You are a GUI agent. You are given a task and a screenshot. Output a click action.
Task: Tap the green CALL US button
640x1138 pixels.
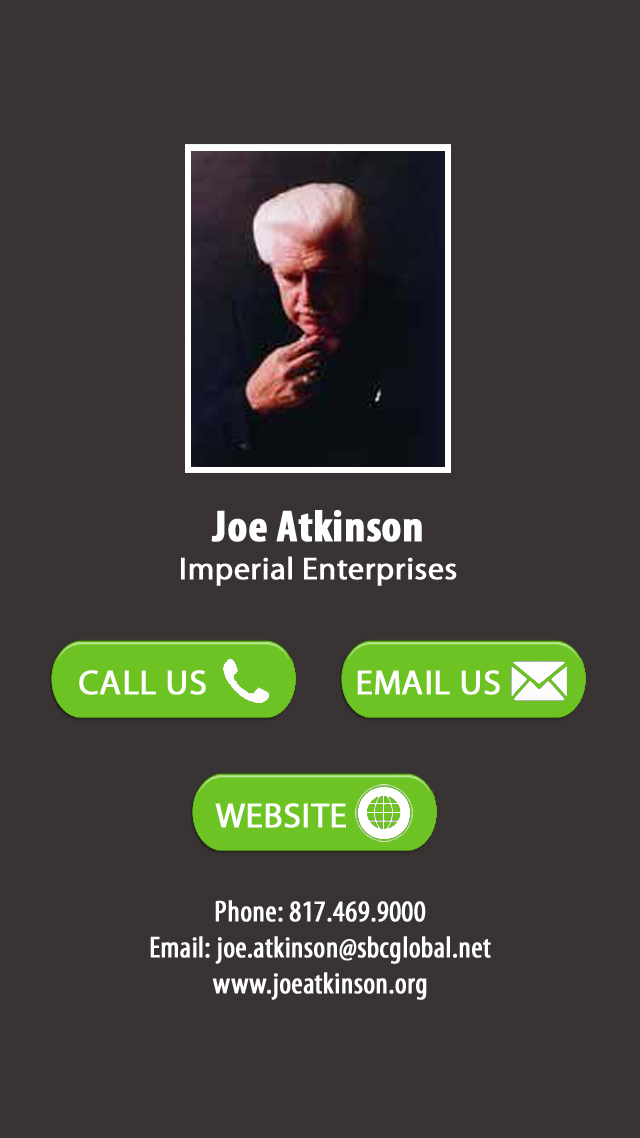(174, 680)
